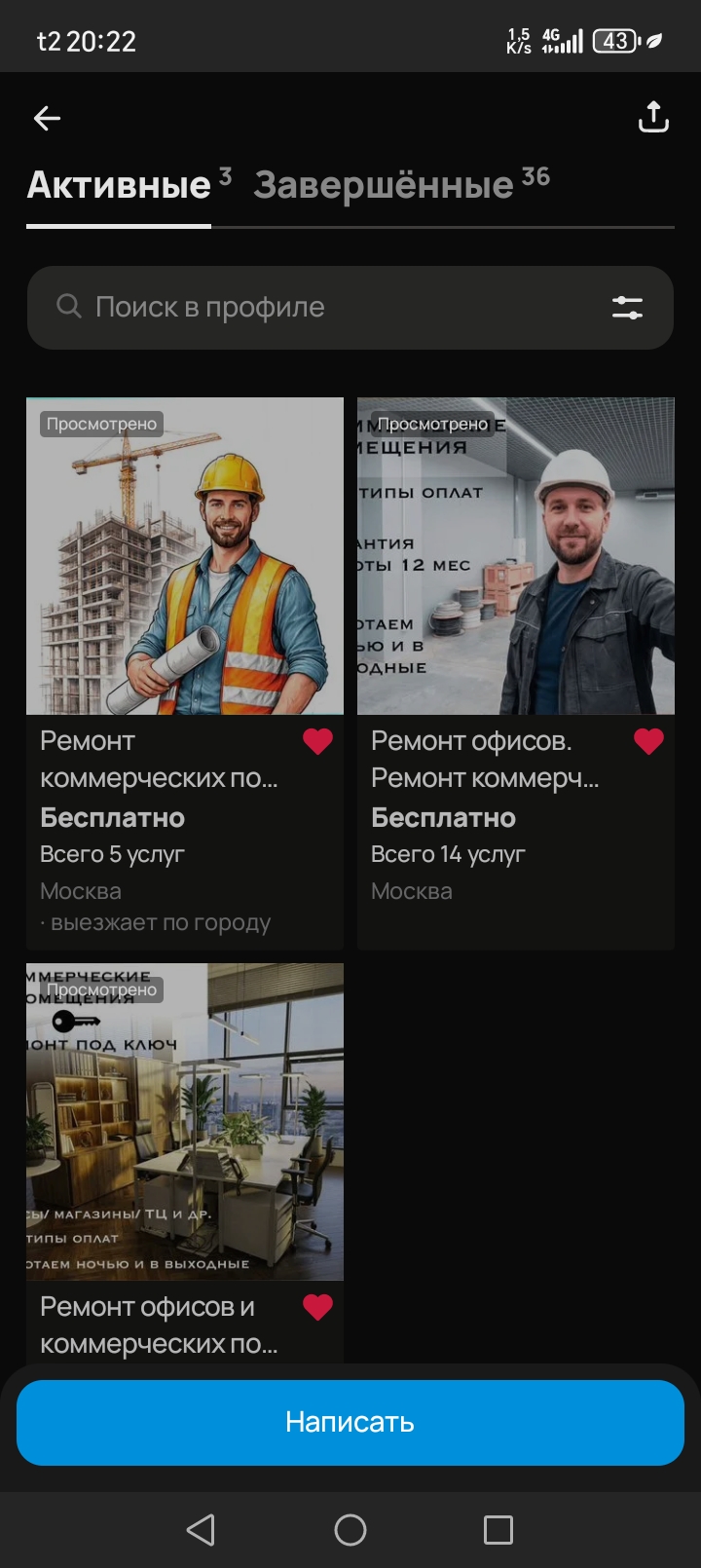Tap the Написать button
The width and height of the screenshot is (701, 1568).
pos(350,1422)
